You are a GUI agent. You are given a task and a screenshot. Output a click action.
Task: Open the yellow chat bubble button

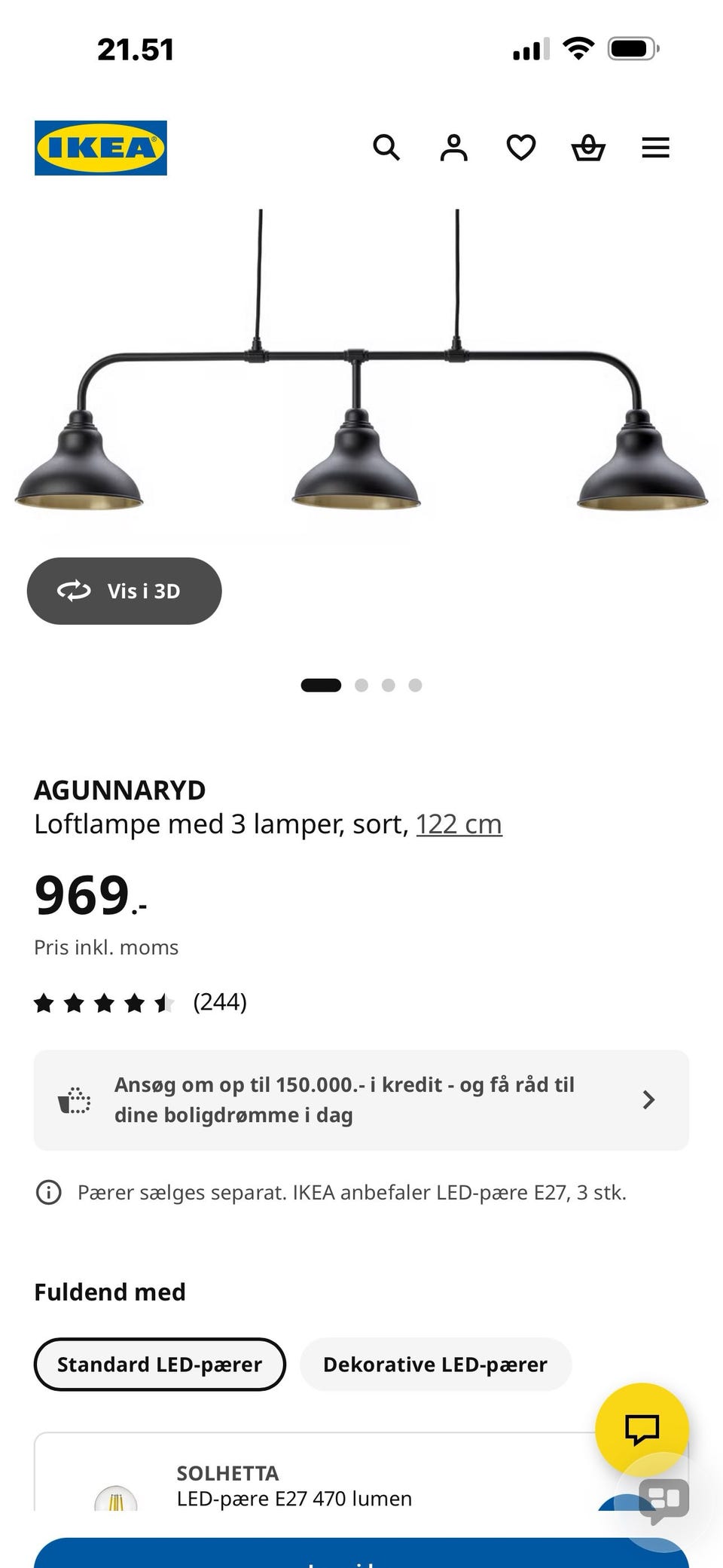point(642,1429)
